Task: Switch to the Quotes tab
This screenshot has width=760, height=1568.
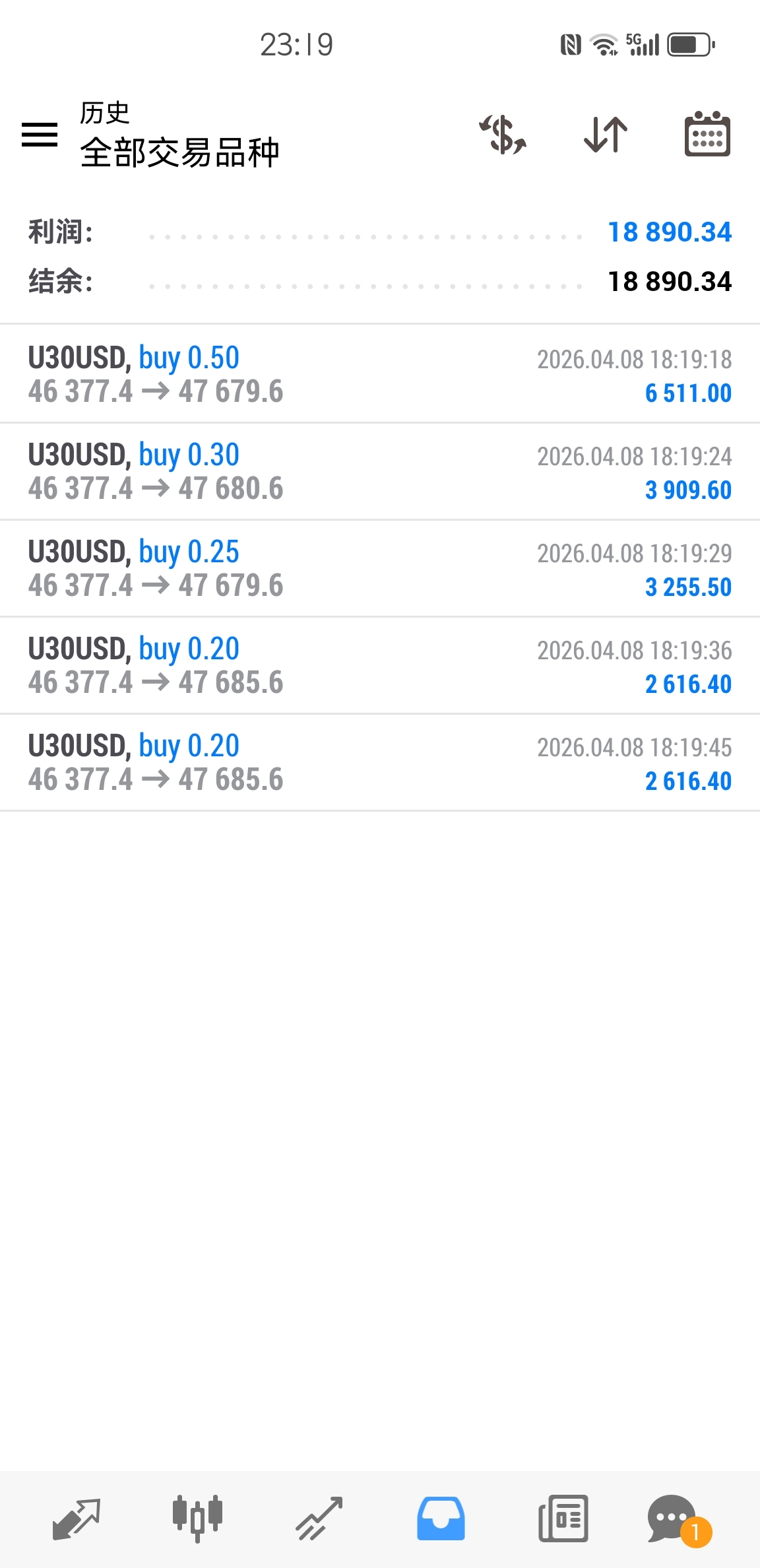Action: tap(76, 1518)
